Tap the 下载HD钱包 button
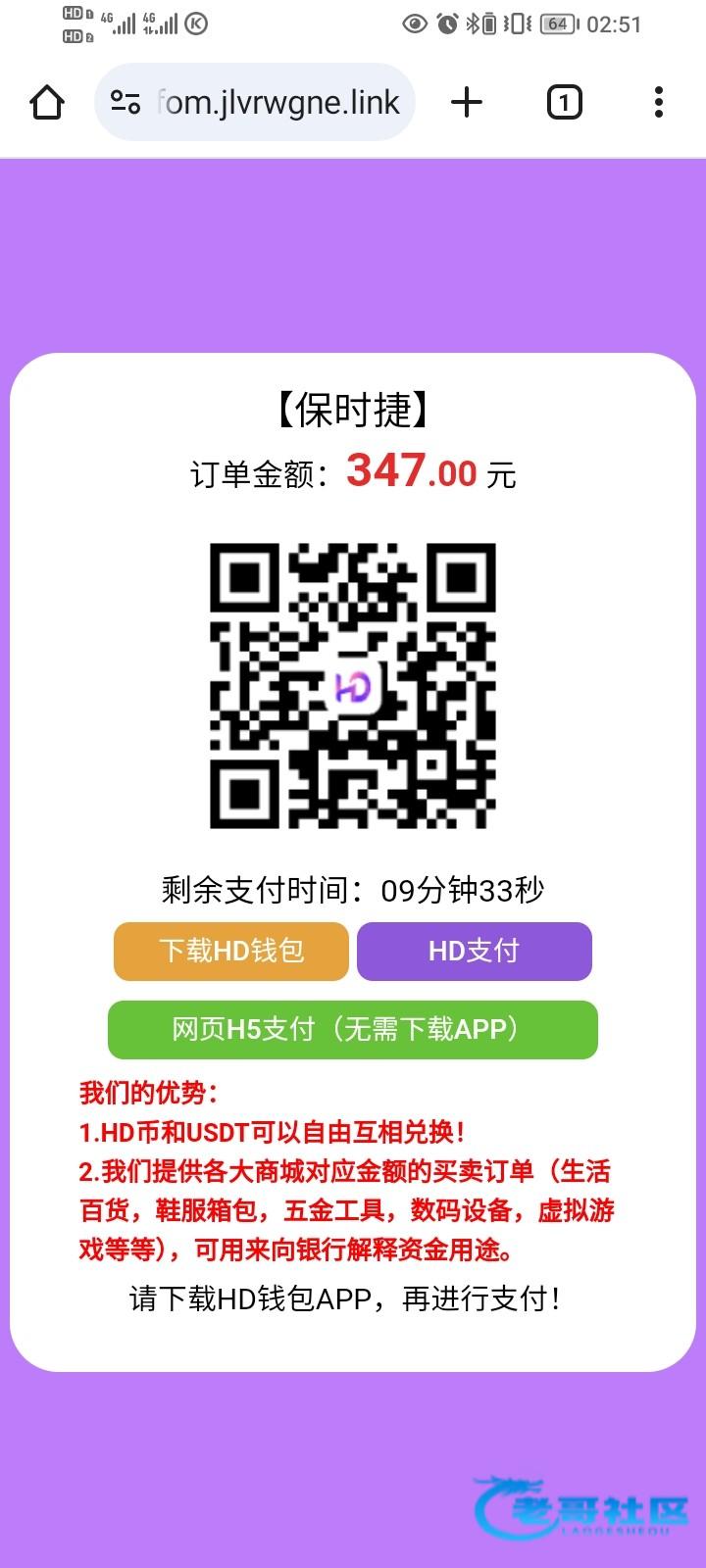 (231, 951)
